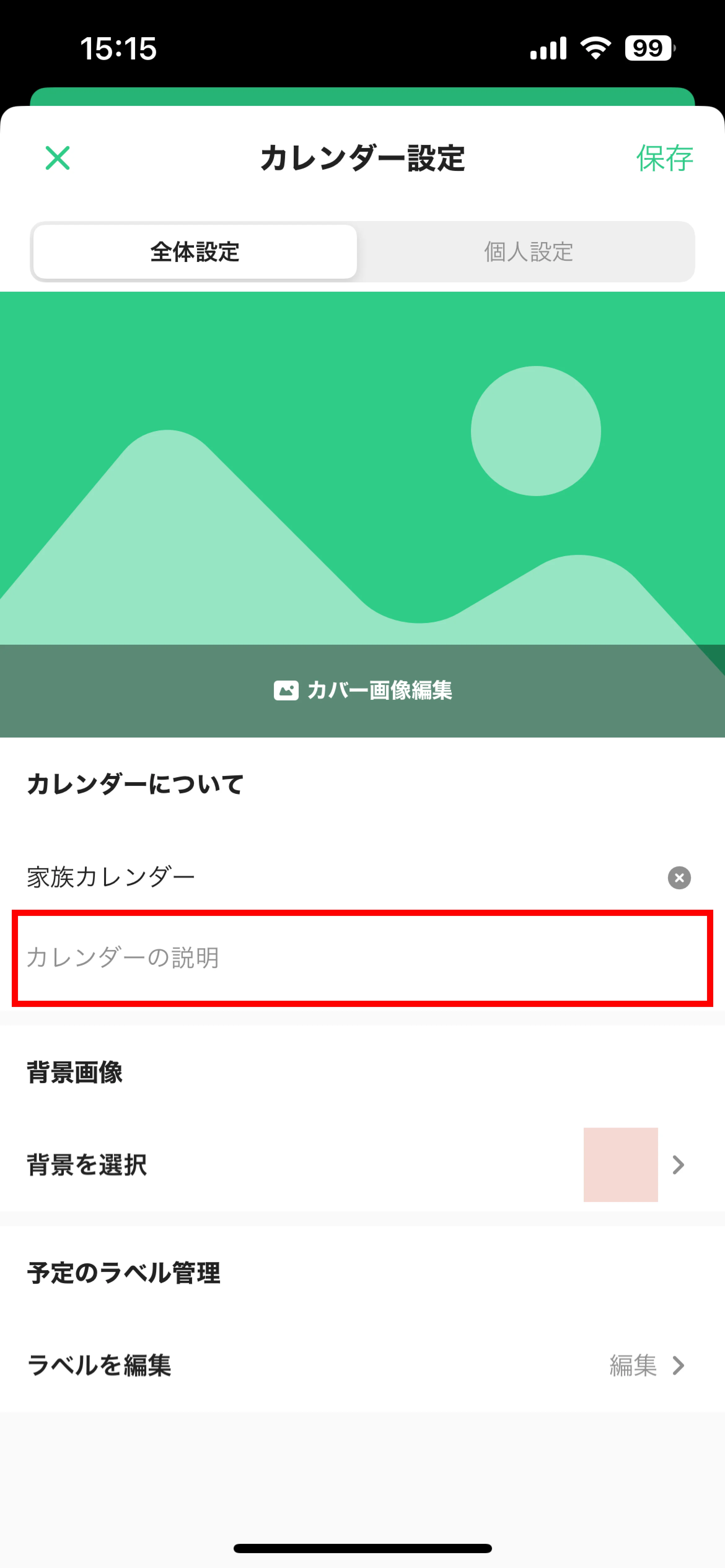Screen dimensions: 725x1568
Task: Tap 保存 to save settings
Action: 664,158
